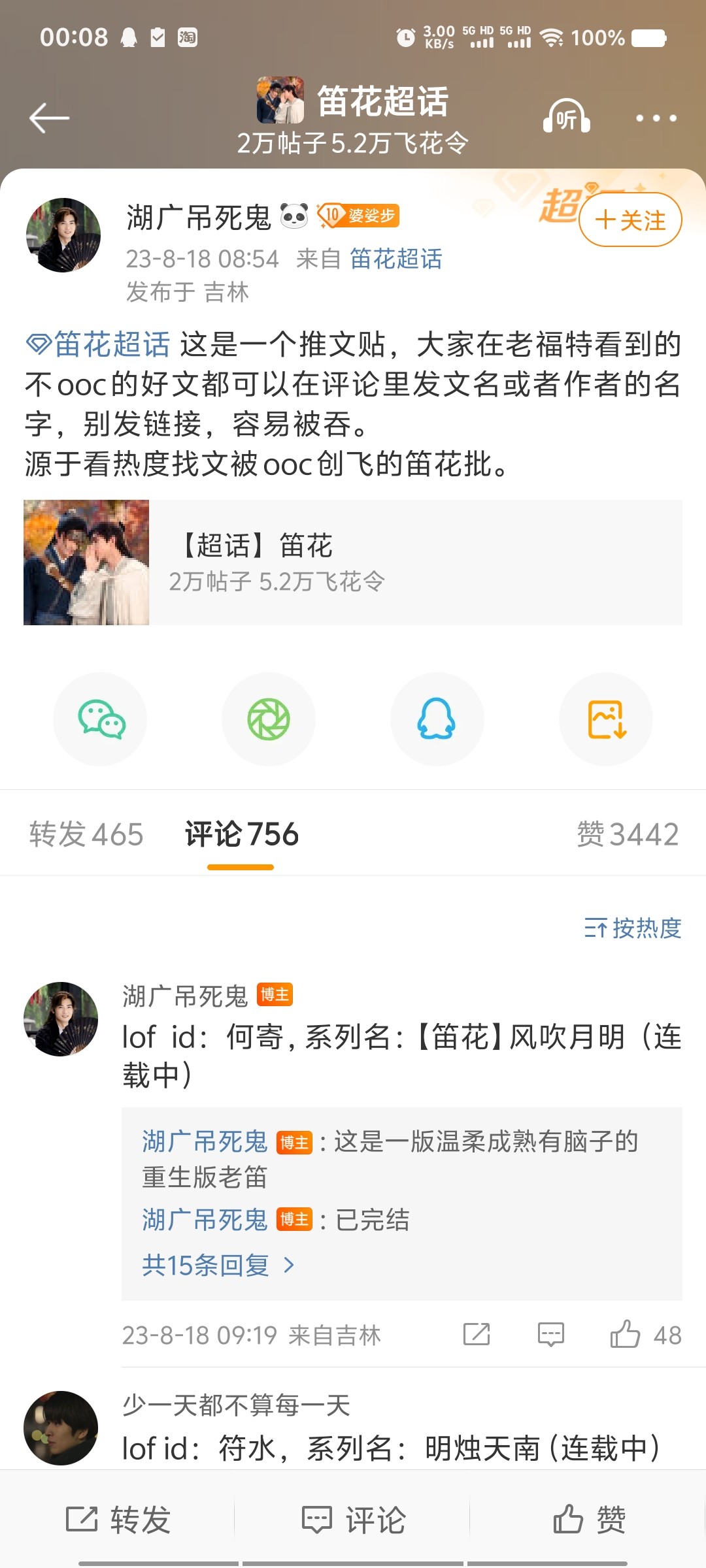
Task: Switch to the 转发 465 tab
Action: tap(86, 834)
